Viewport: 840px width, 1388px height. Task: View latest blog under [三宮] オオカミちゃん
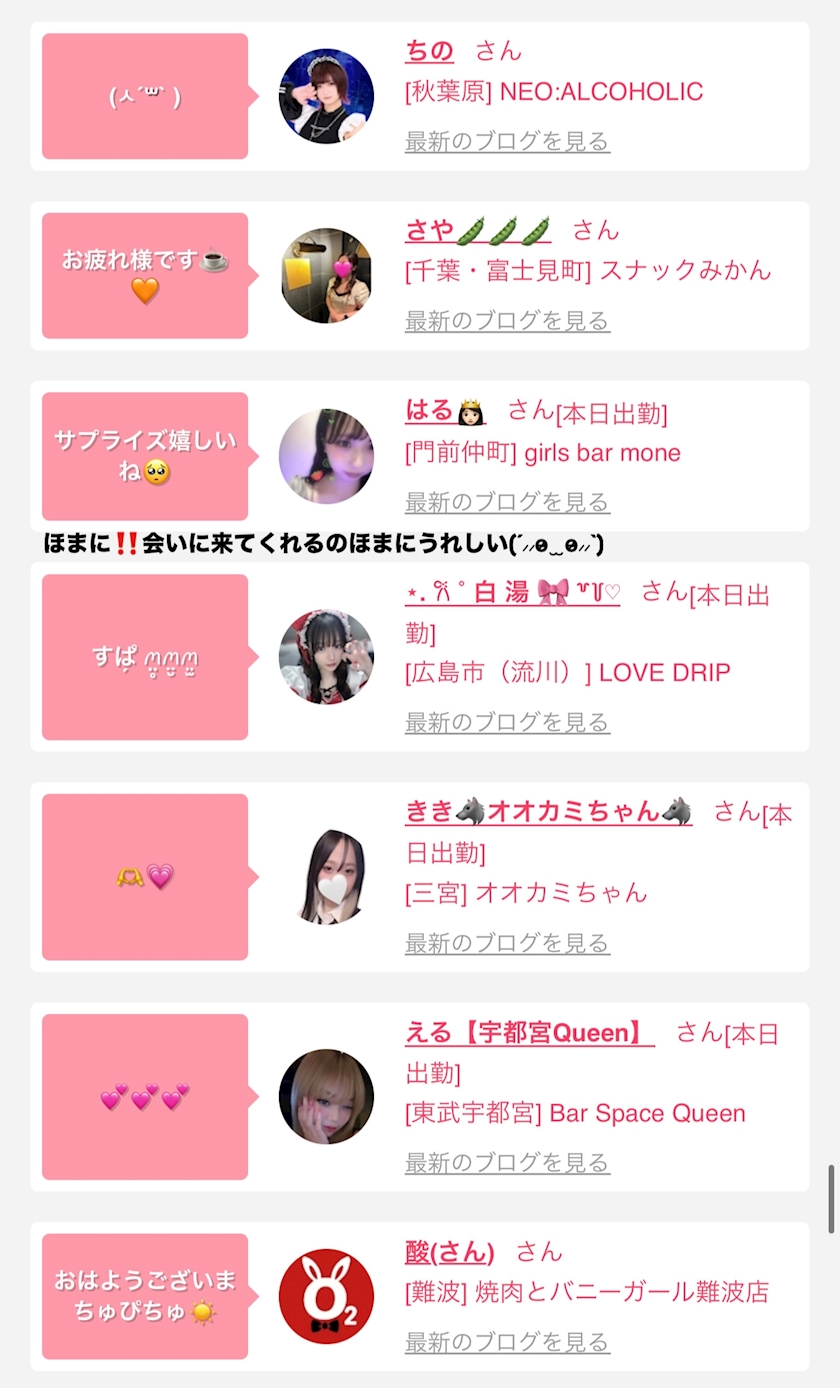click(507, 942)
